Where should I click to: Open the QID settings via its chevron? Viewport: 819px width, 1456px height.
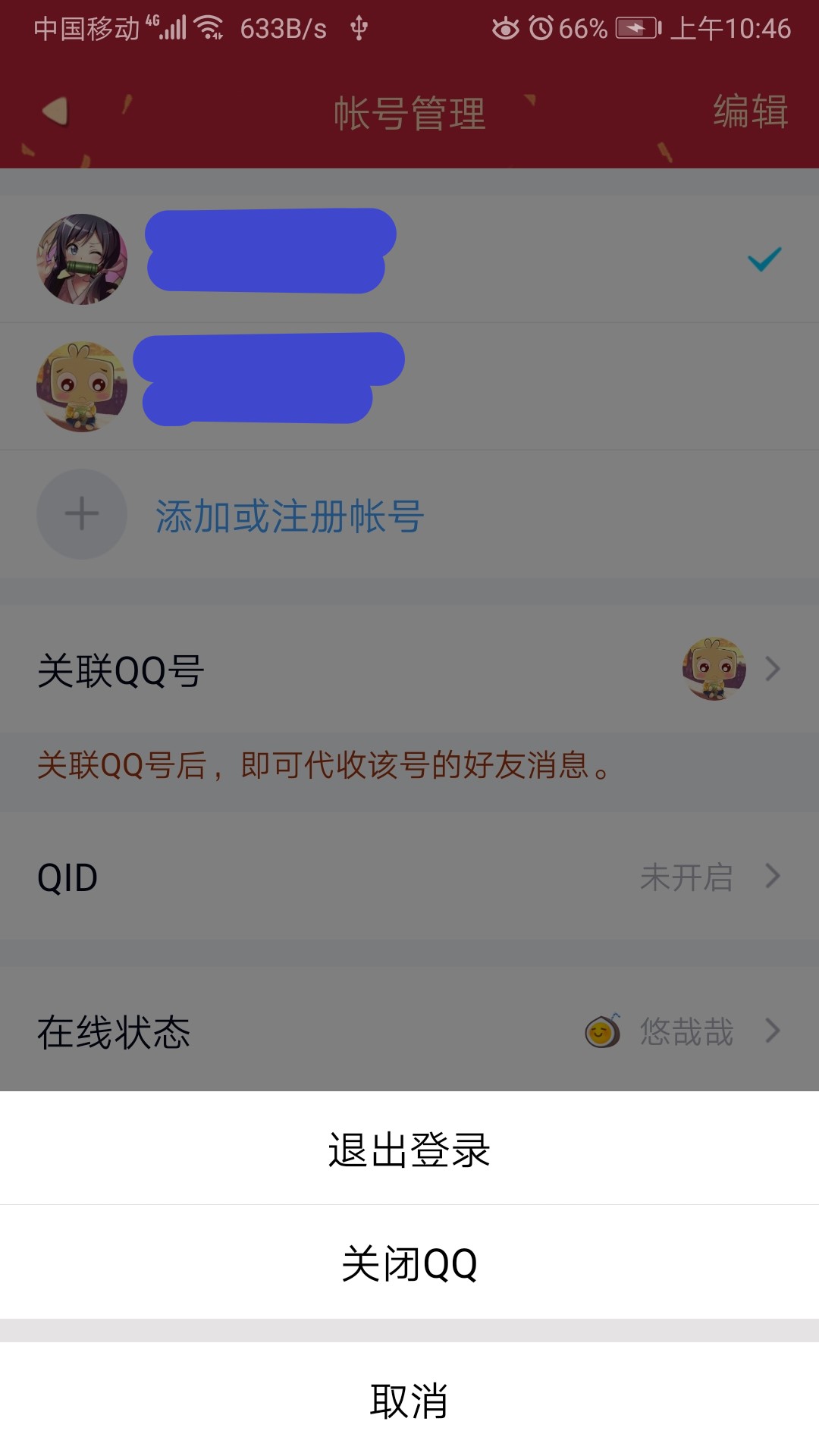pos(772,876)
